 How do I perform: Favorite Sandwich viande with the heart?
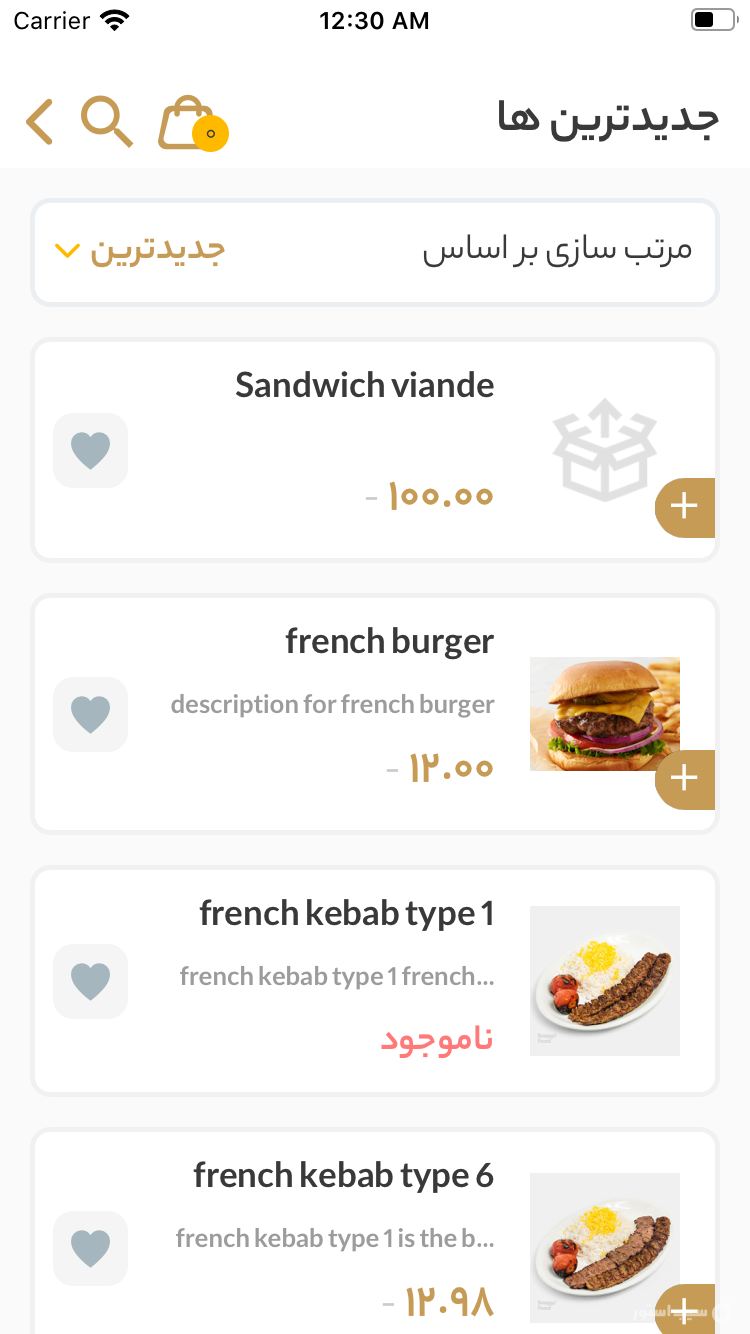tap(90, 450)
